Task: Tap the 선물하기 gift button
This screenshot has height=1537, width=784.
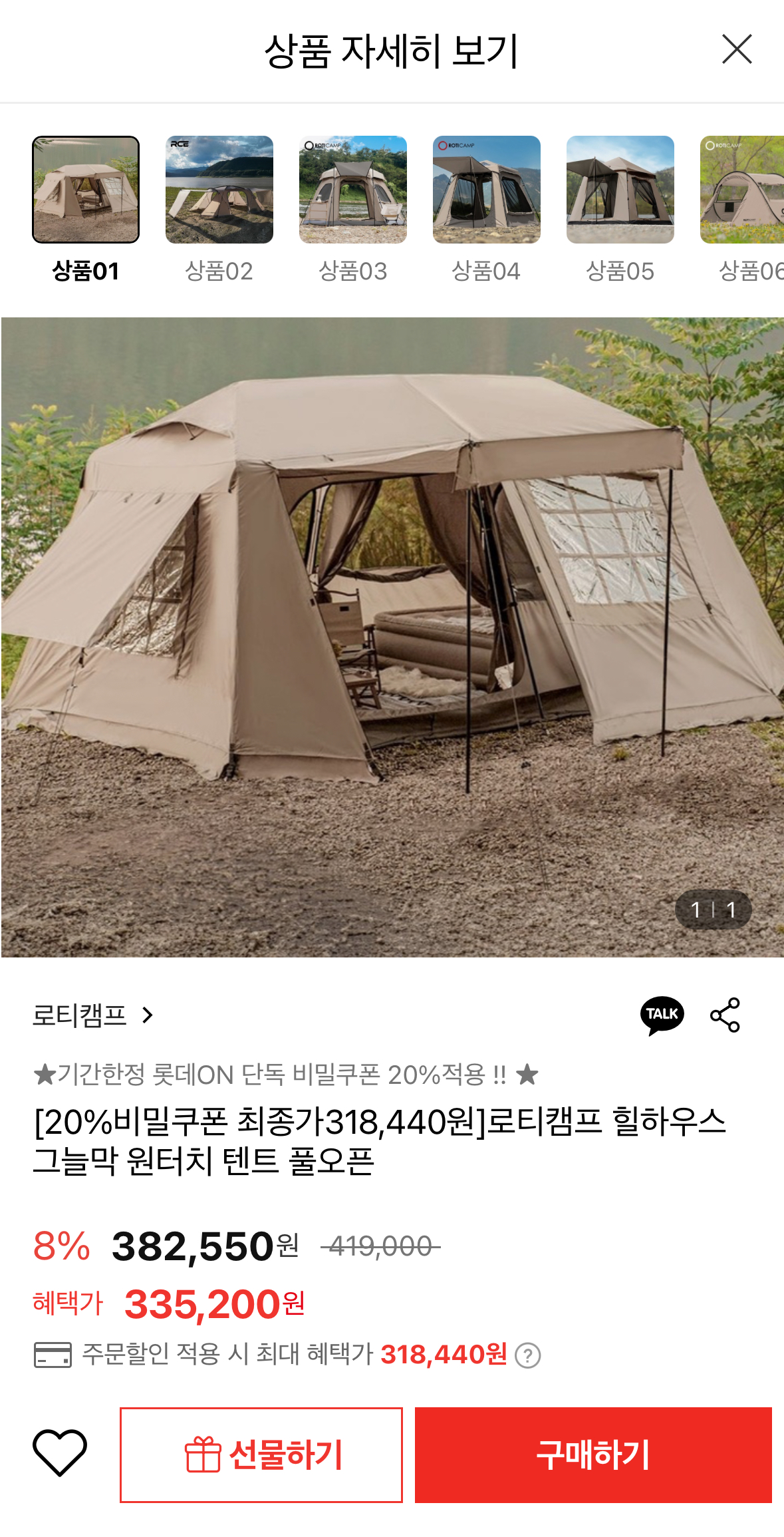Action: [x=261, y=1455]
